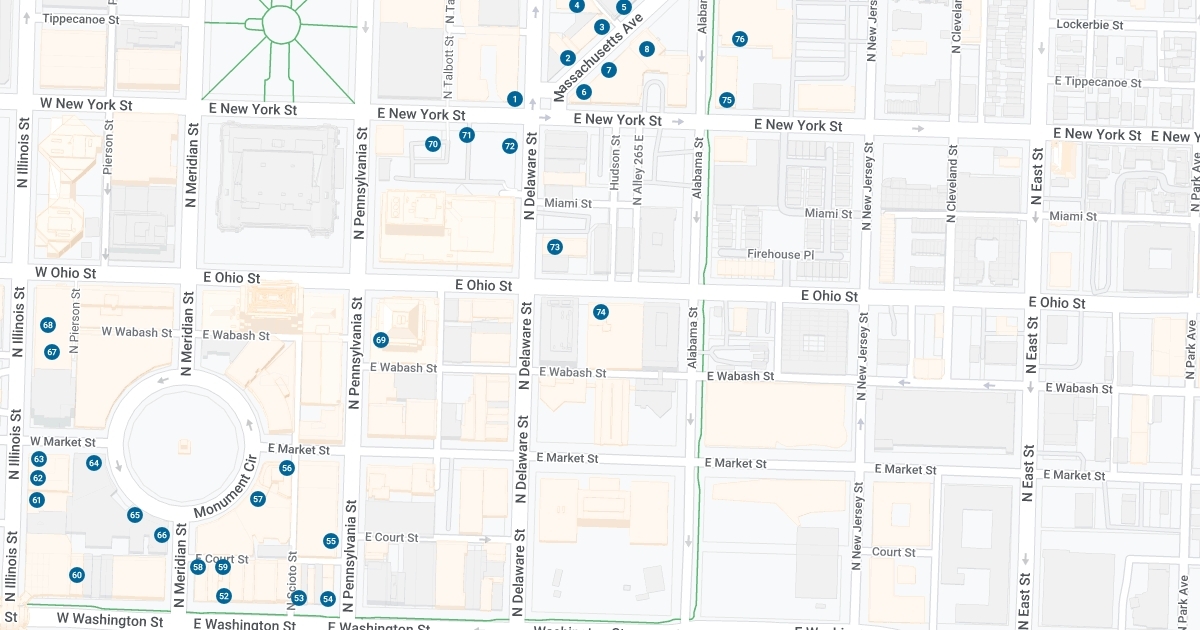Image resolution: width=1200 pixels, height=630 pixels.
Task: Tap marker 75 by Alabama Street
Action: tap(727, 100)
